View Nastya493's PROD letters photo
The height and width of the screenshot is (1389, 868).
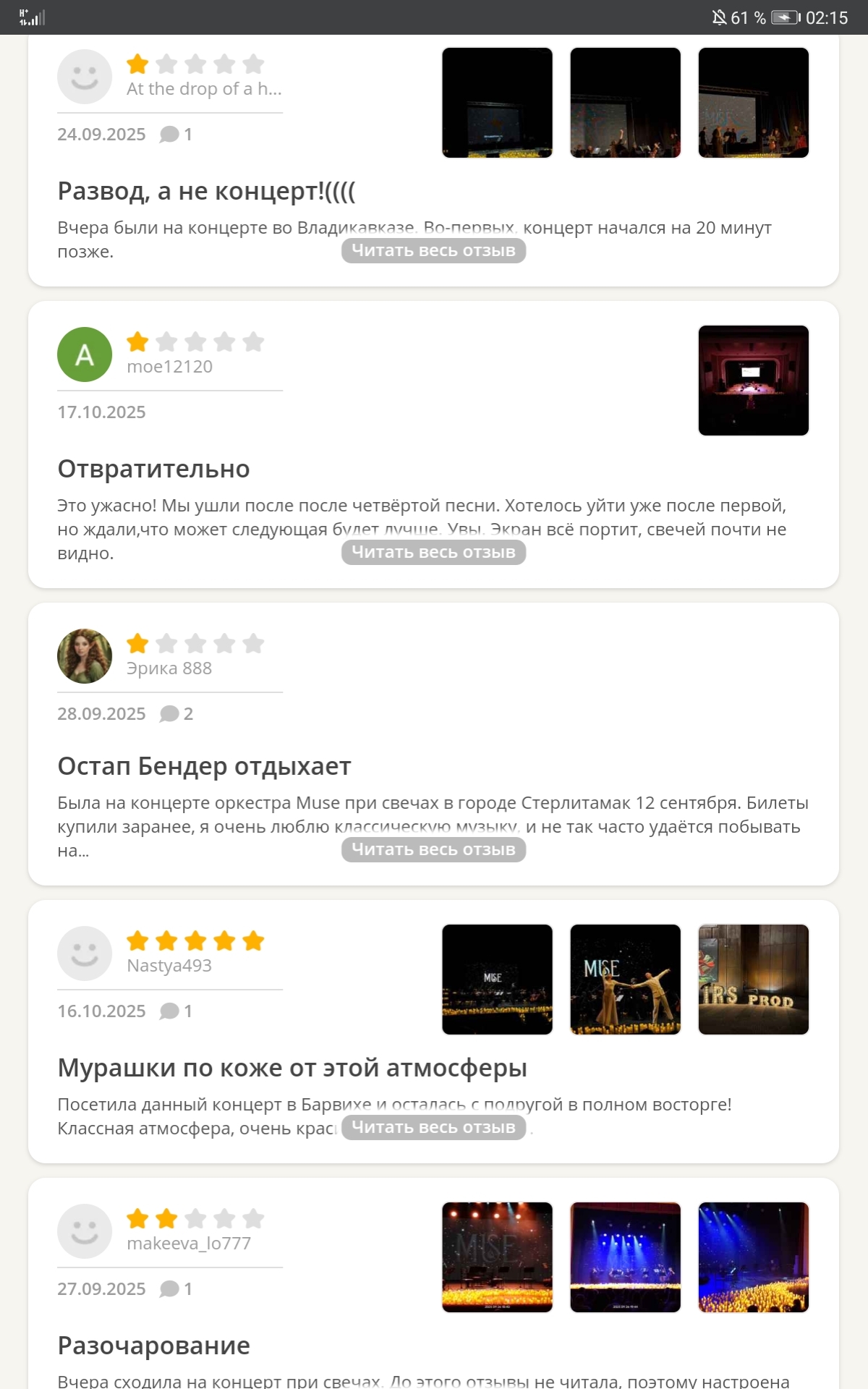click(753, 980)
